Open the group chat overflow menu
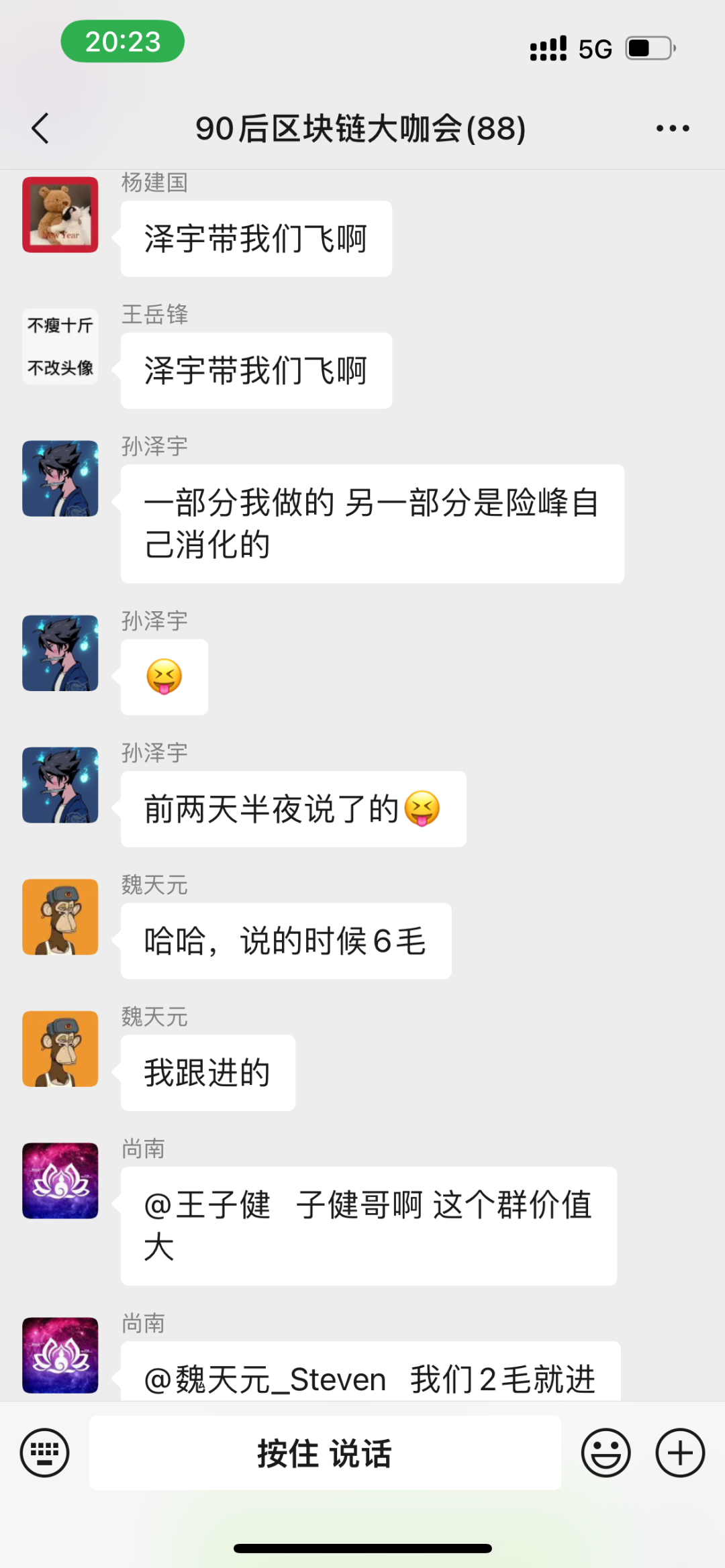Image resolution: width=725 pixels, height=1568 pixels. 673,128
